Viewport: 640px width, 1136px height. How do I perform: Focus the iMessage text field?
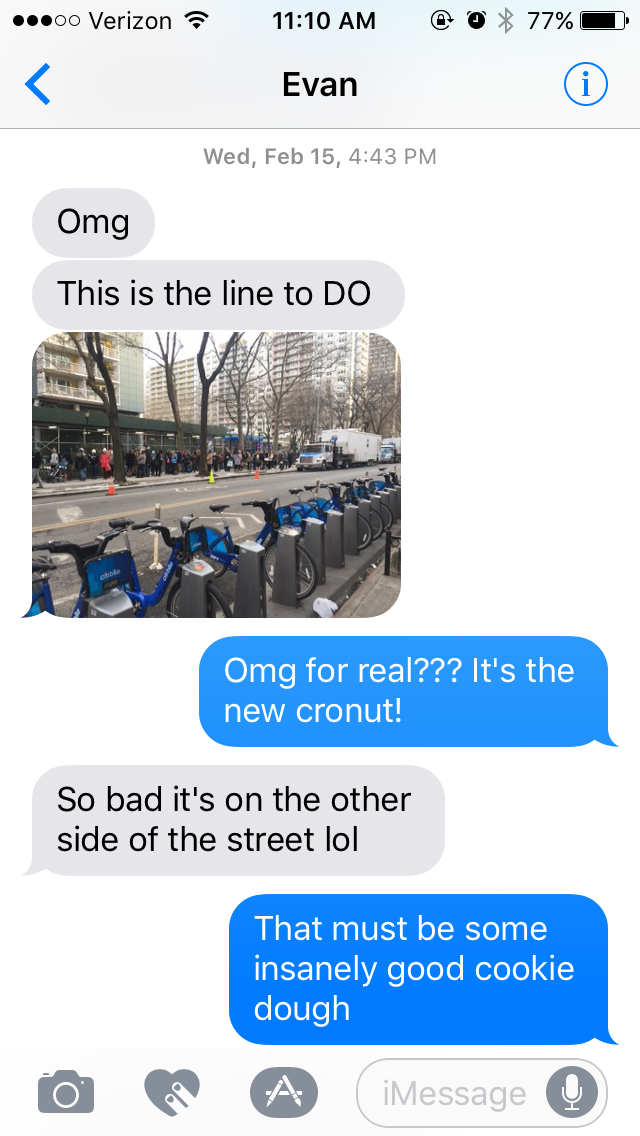[452, 1093]
